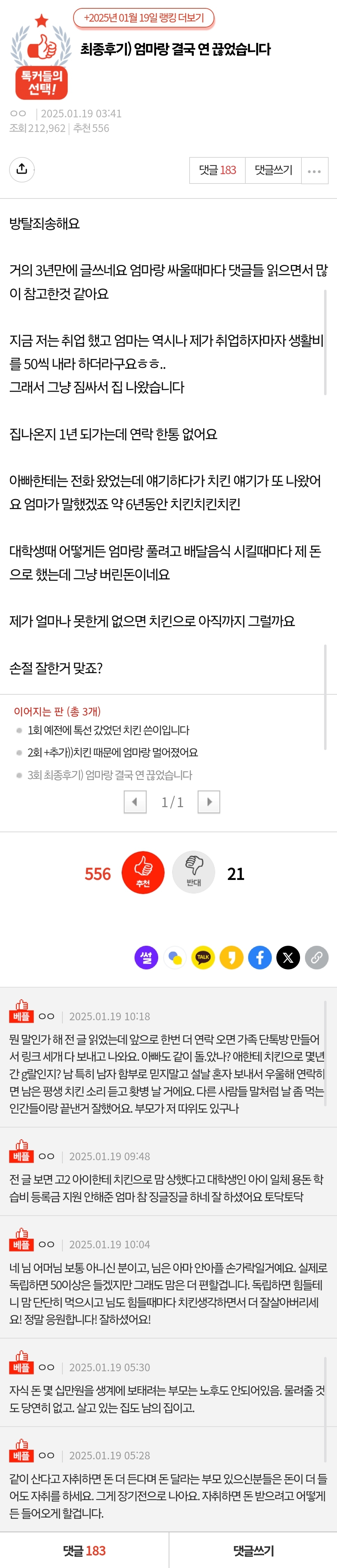Tap the share icon below the post date
This screenshot has width=337, height=1568.
point(22,169)
